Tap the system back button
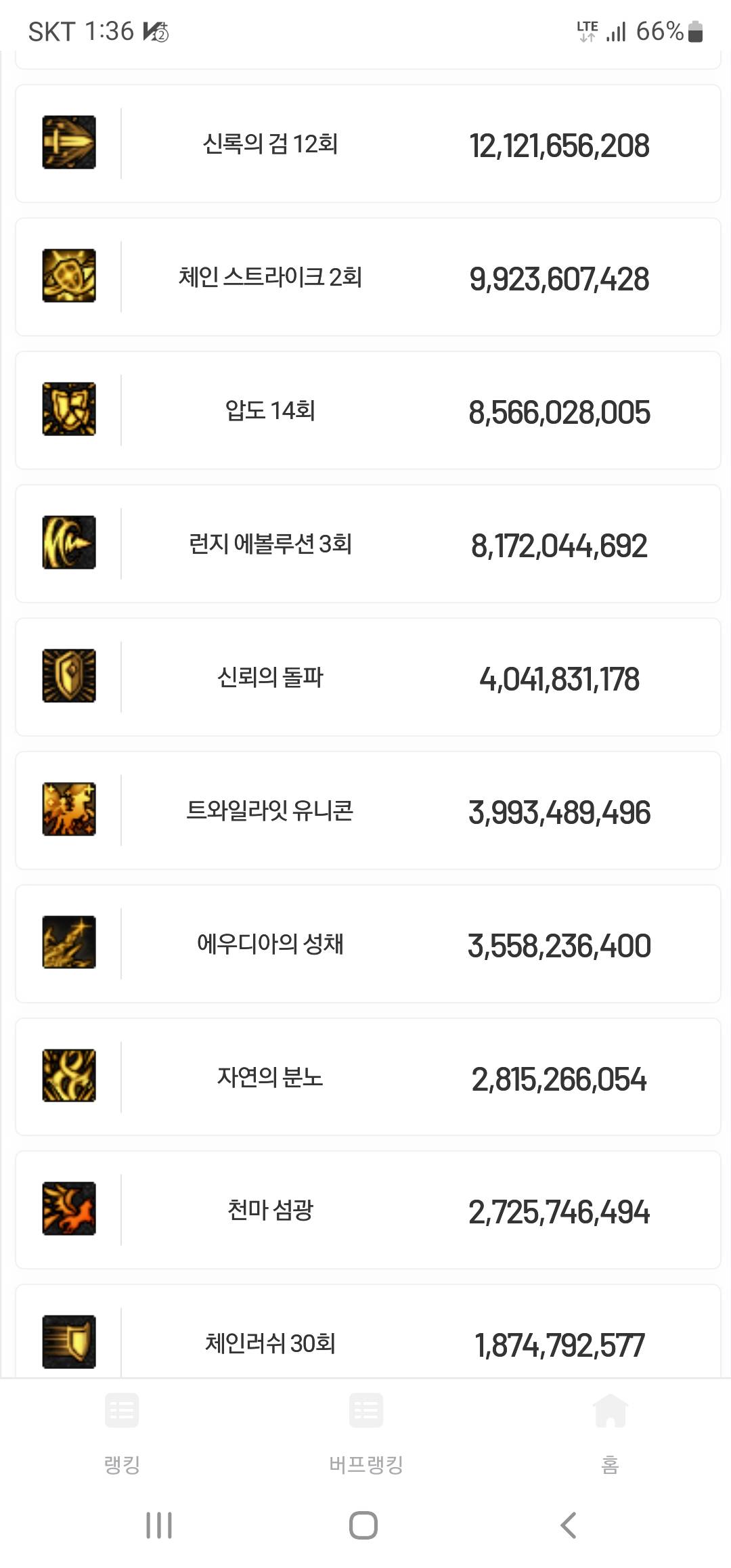The image size is (731, 1568). pos(569,1525)
